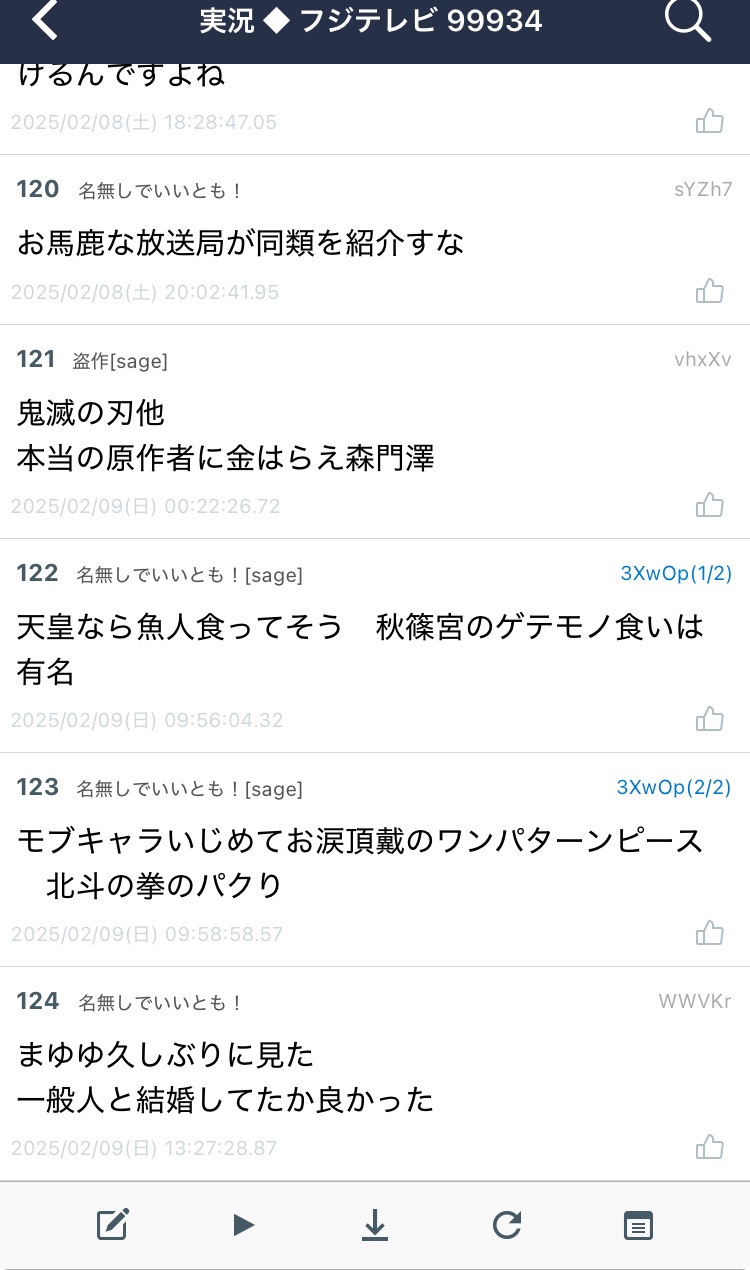This screenshot has height=1270, width=750.
Task: Open the 3XwOp(2/2) ID link
Action: pos(674,788)
